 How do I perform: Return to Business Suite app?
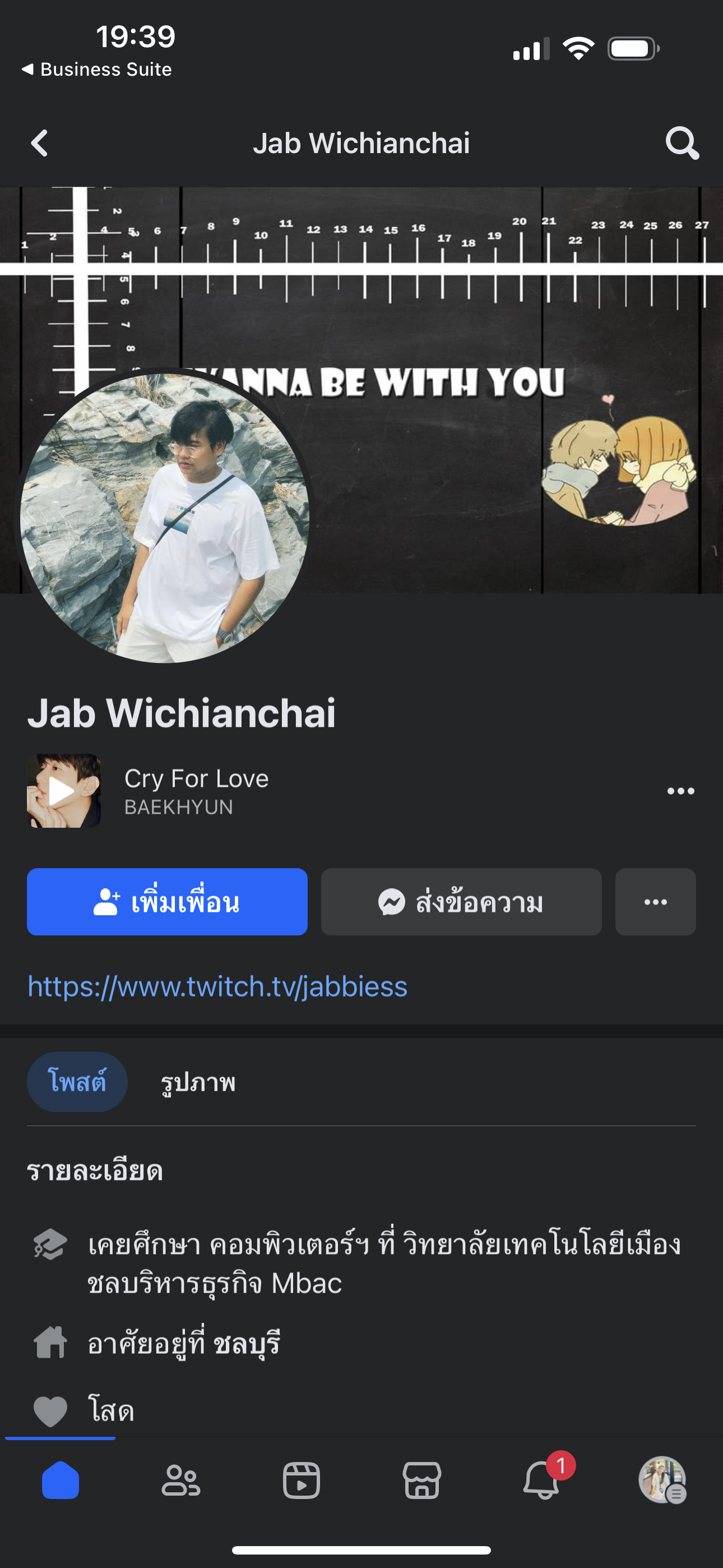pyautogui.click(x=98, y=70)
